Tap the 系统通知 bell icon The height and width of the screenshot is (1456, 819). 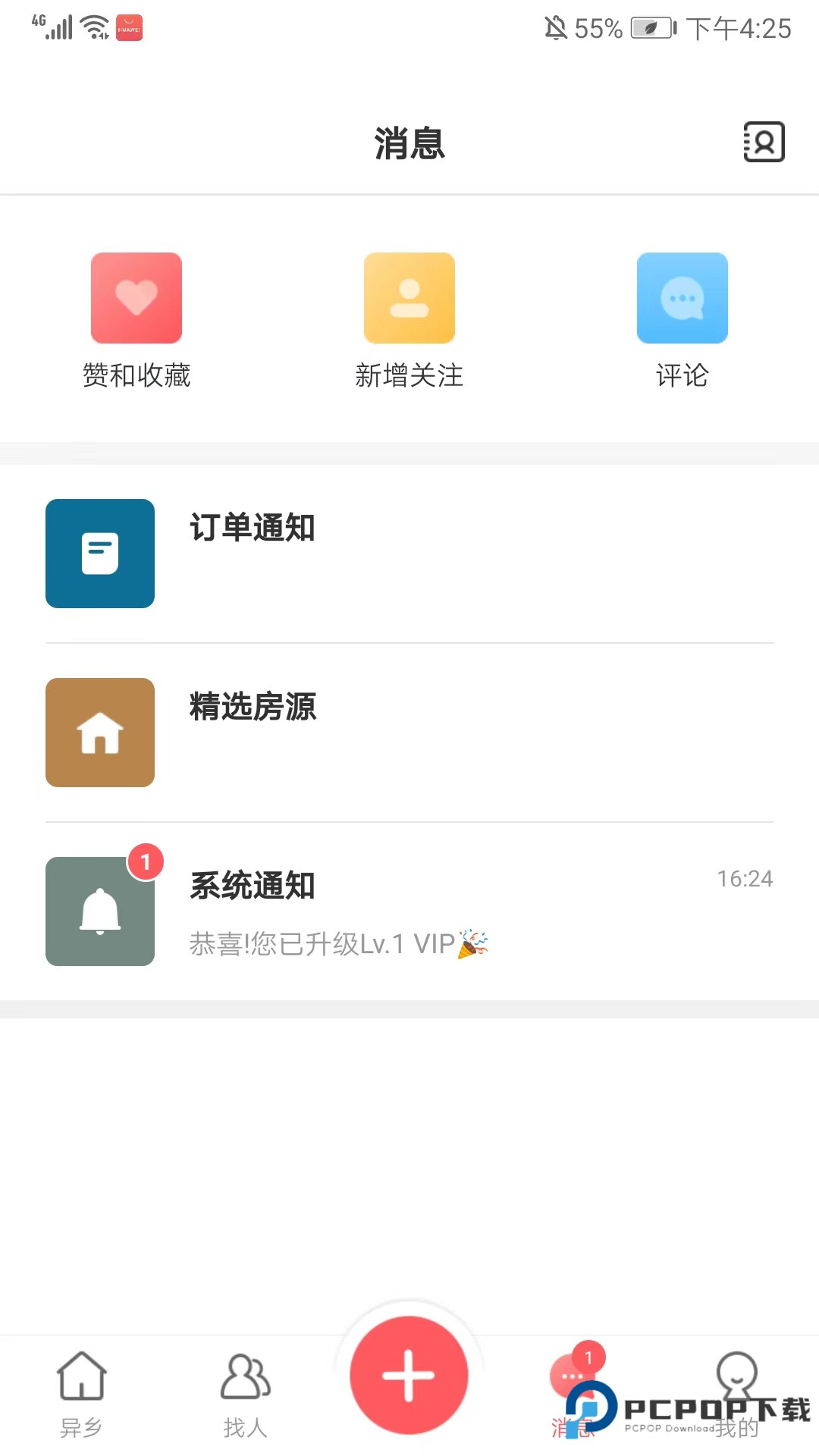pyautogui.click(x=99, y=912)
